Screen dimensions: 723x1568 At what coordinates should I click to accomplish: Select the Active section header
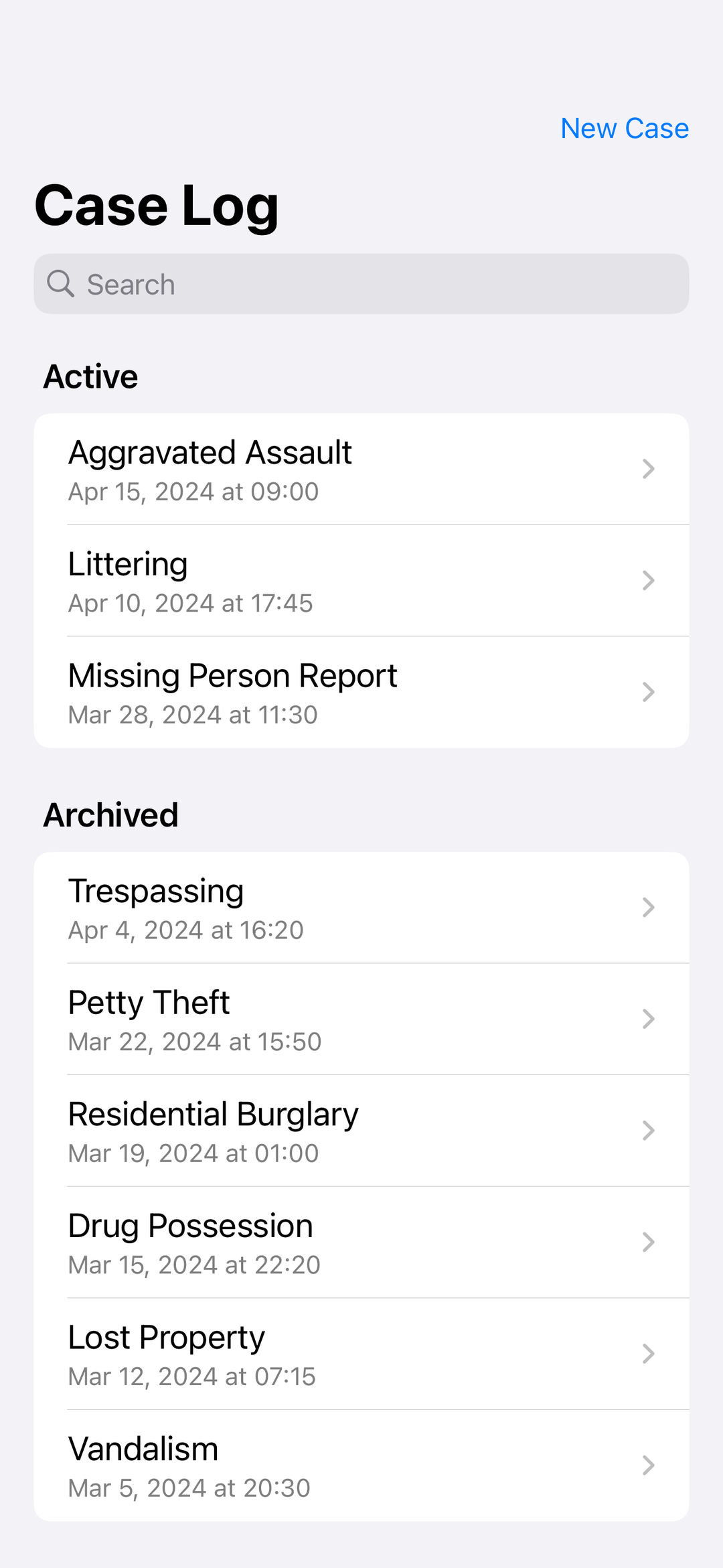(x=90, y=376)
